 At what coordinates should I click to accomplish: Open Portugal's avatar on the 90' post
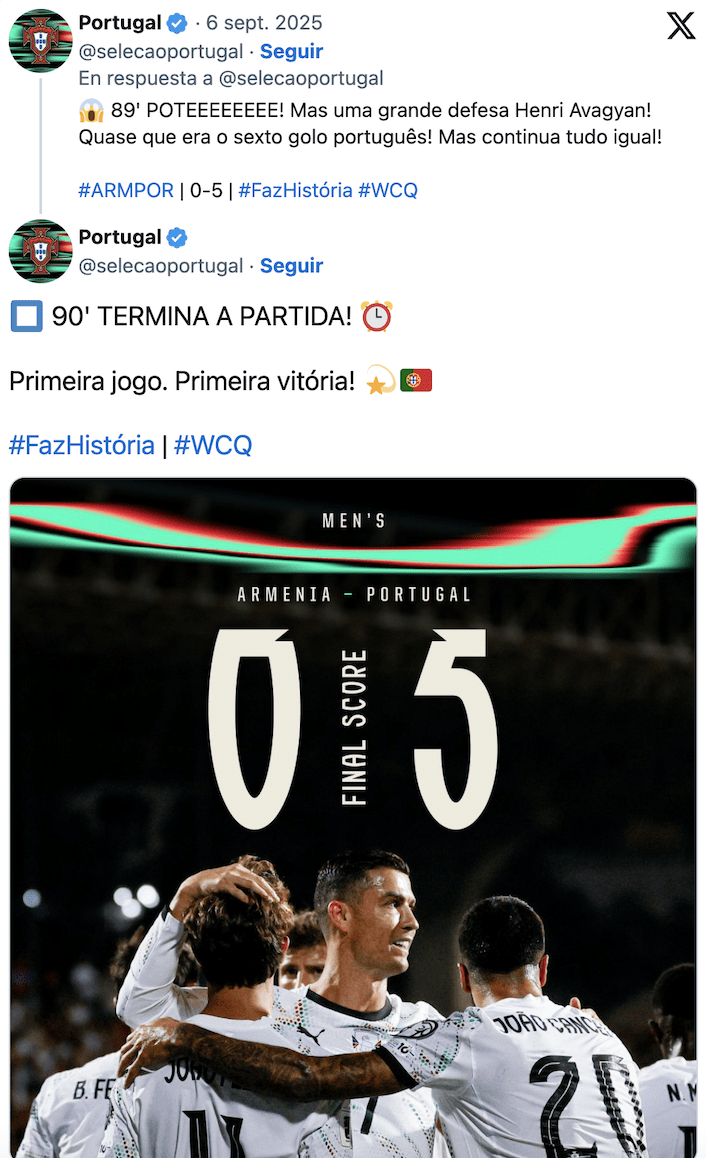[x=40, y=252]
